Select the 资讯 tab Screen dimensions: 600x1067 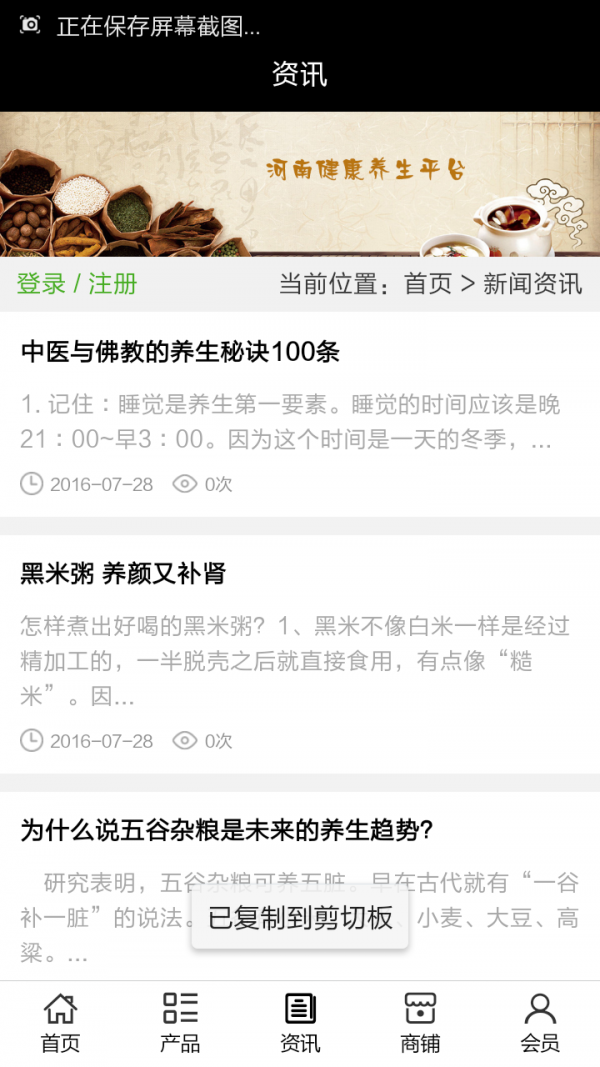pyautogui.click(x=300, y=1023)
